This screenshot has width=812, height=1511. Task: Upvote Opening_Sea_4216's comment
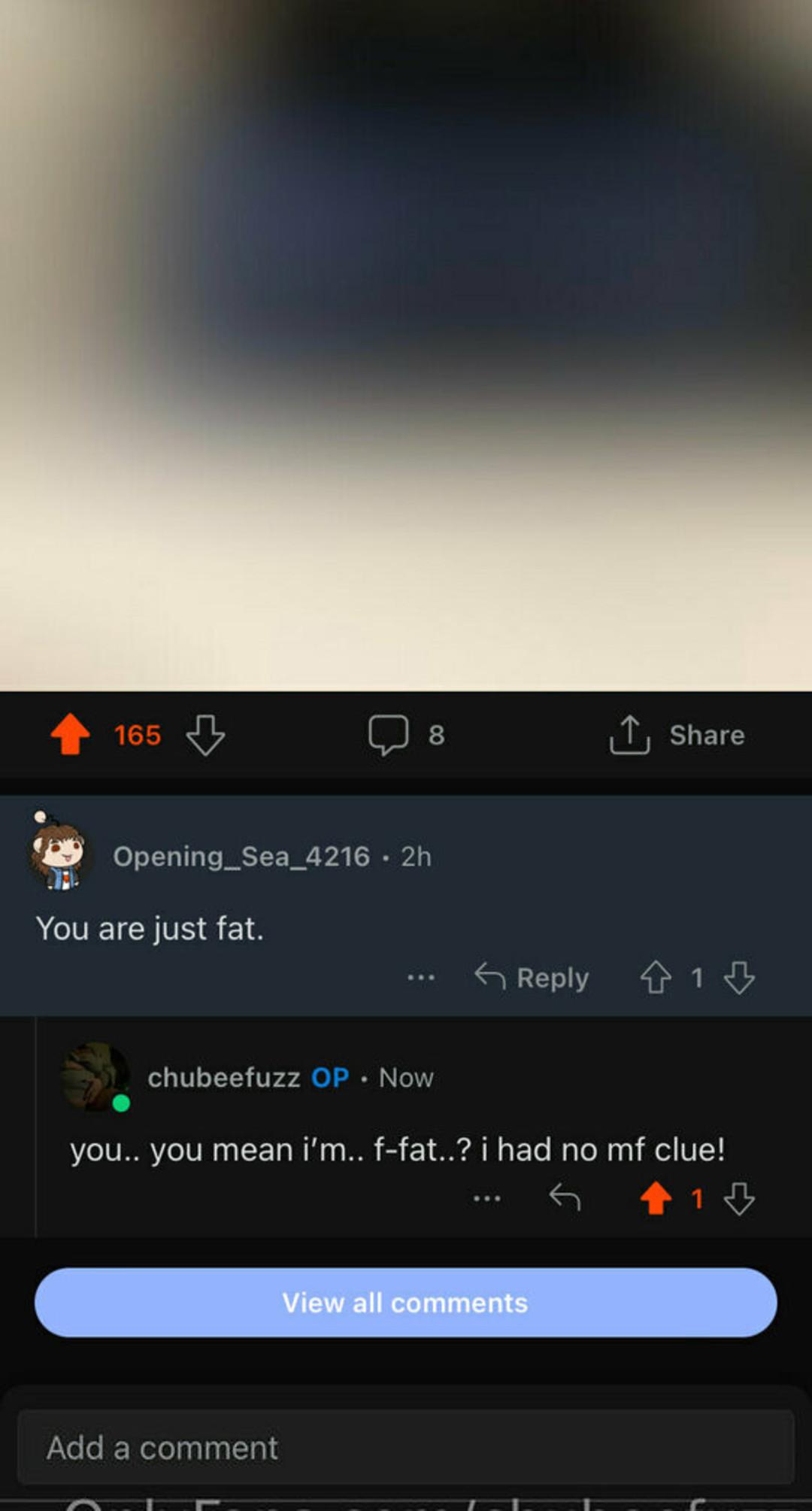coord(656,978)
